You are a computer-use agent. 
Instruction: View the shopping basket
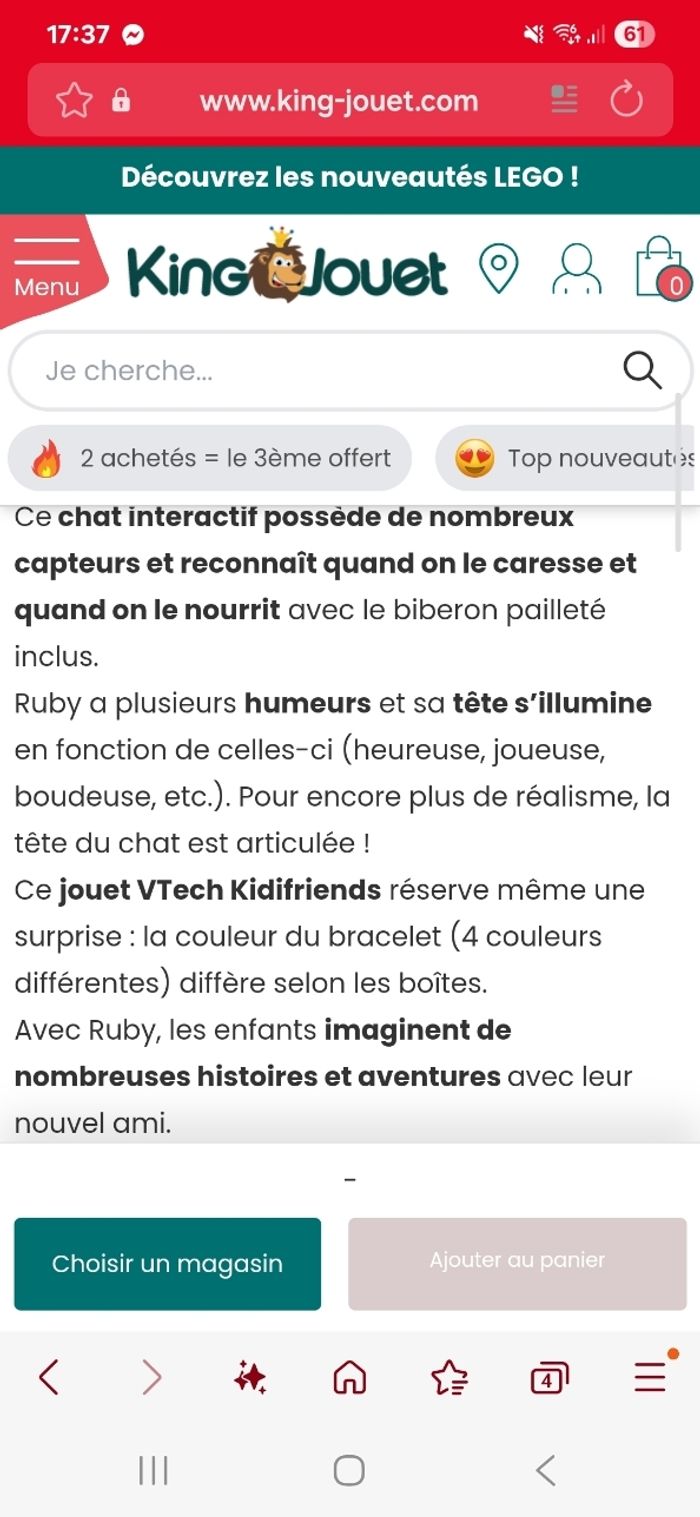pyautogui.click(x=661, y=268)
